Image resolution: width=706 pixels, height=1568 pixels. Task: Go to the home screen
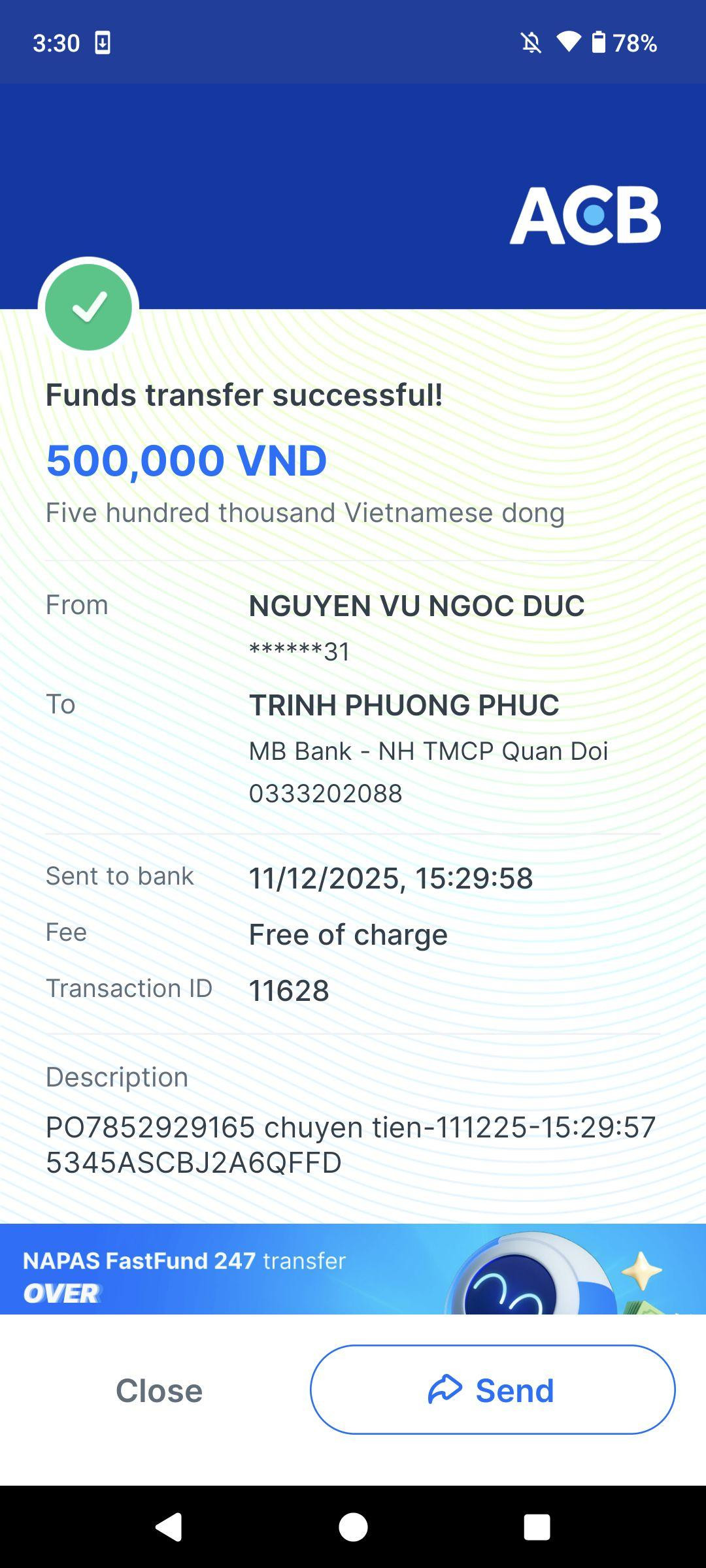coord(353,1527)
